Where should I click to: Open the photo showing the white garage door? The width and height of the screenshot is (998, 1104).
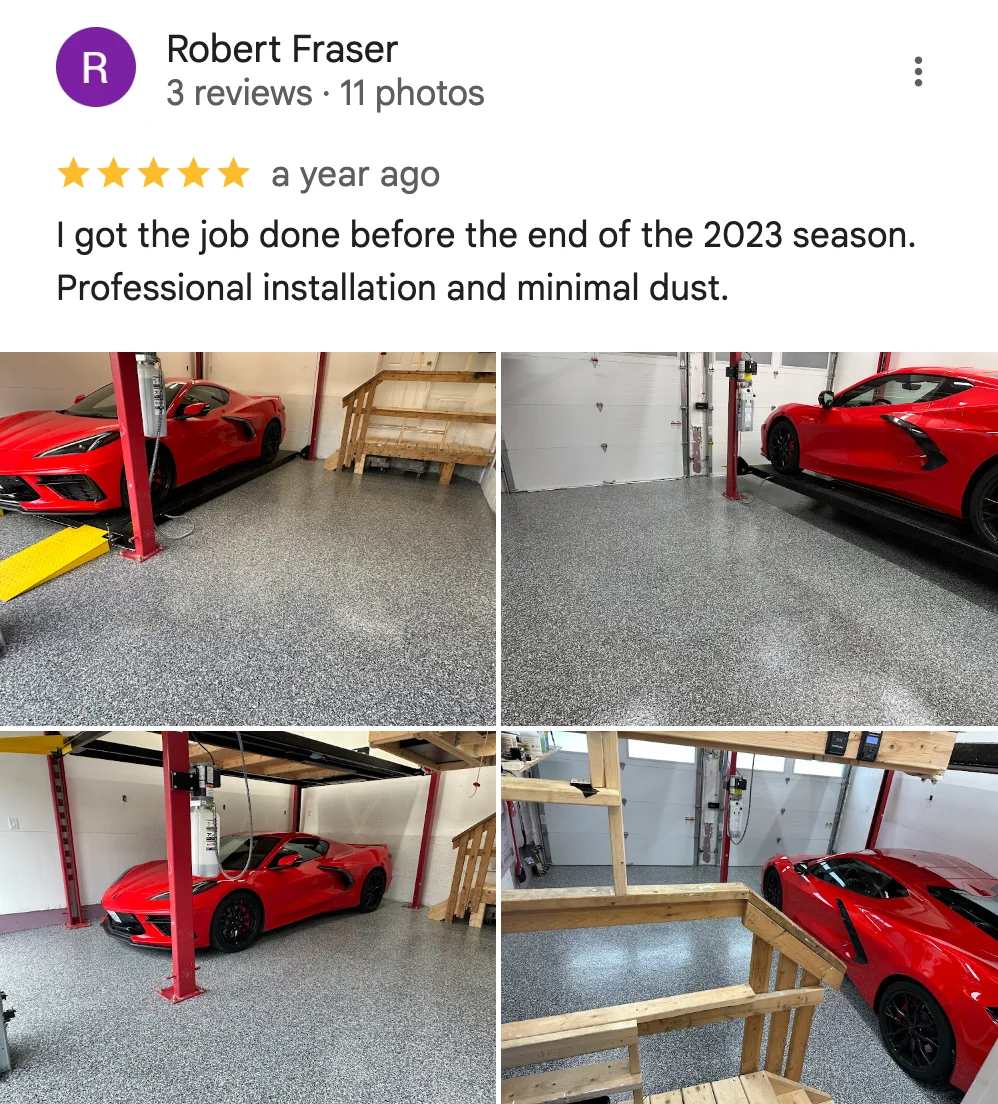749,538
